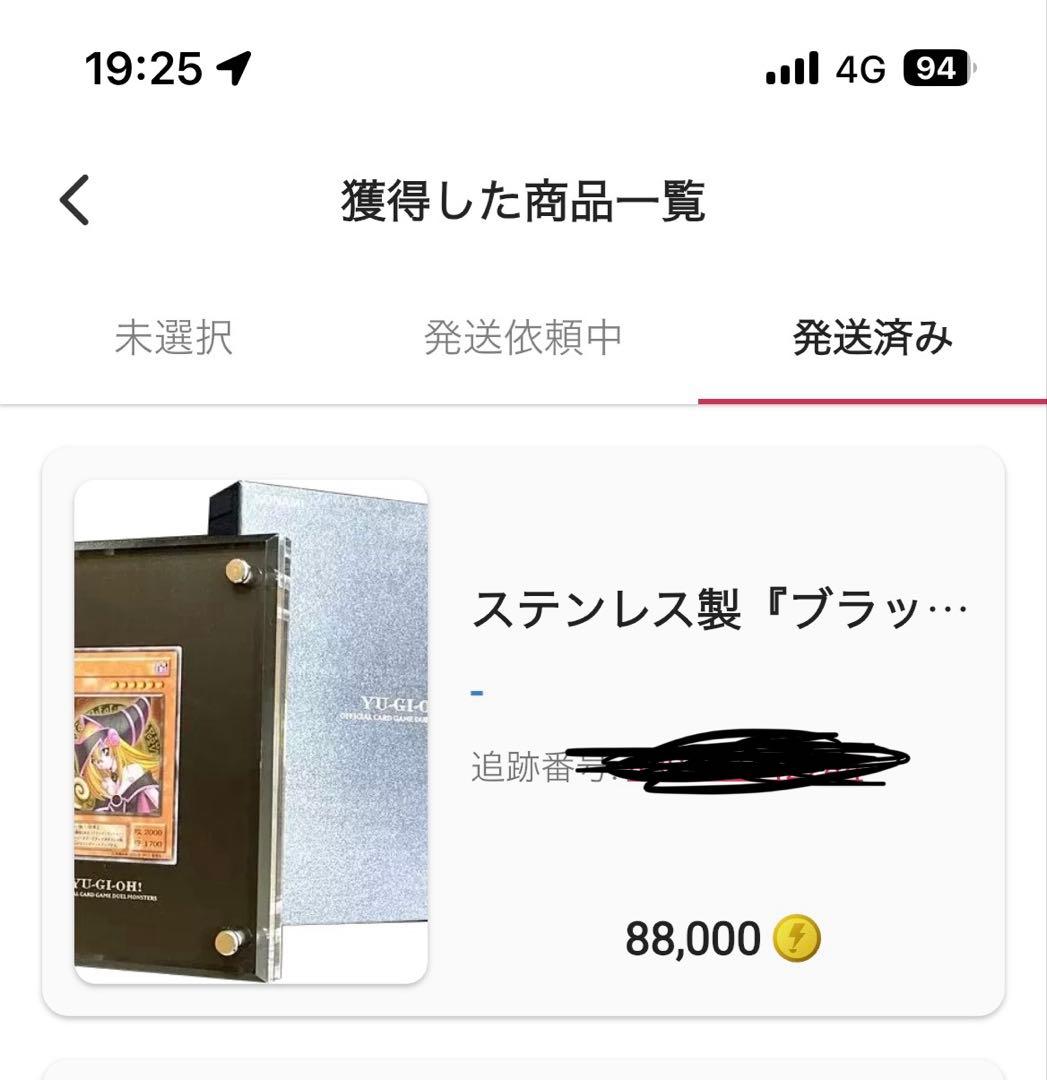Tap the back chevron to return
Image resolution: width=1047 pixels, height=1080 pixels.
[x=72, y=200]
